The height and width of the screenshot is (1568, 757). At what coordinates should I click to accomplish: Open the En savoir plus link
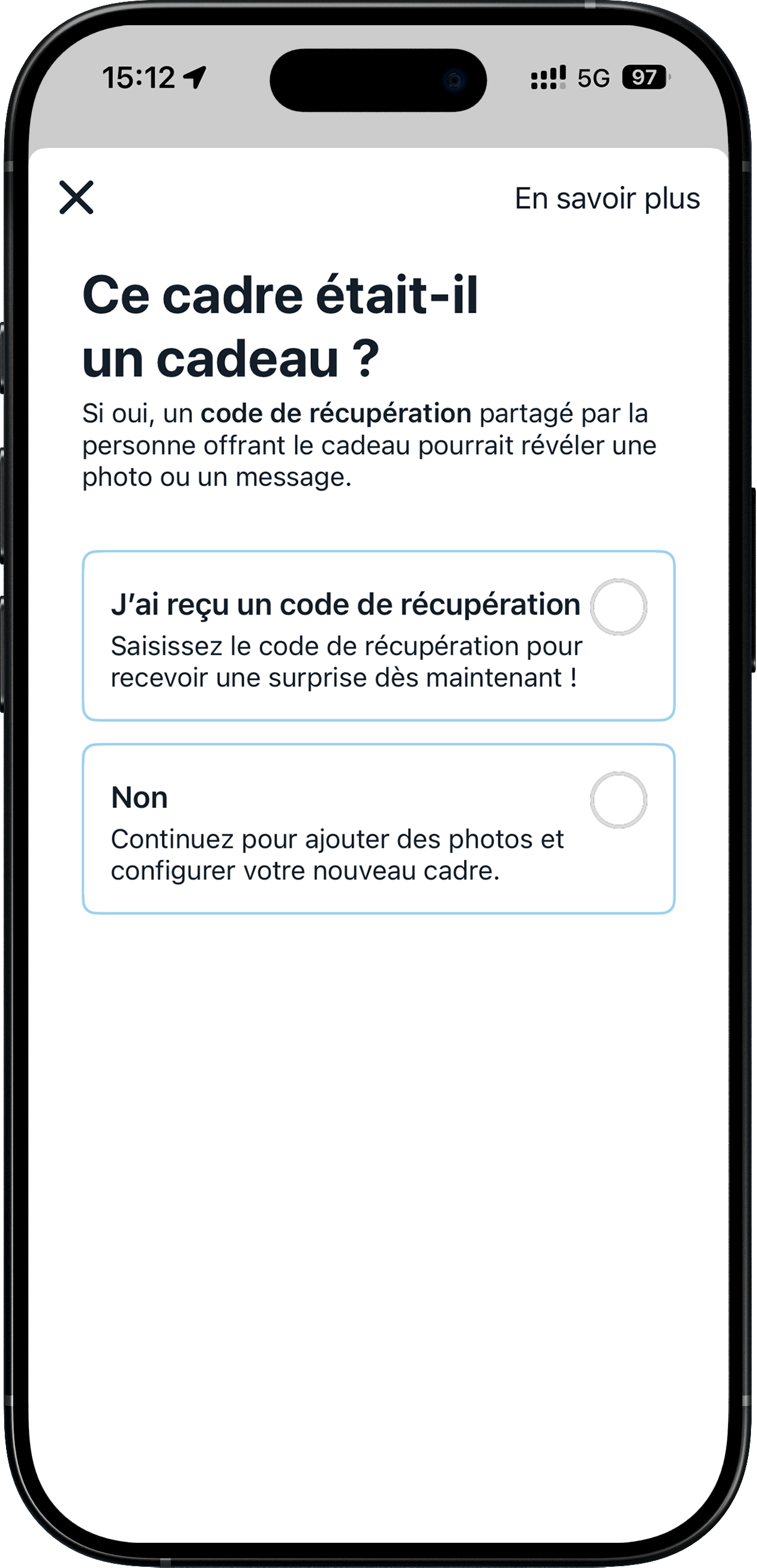[607, 198]
